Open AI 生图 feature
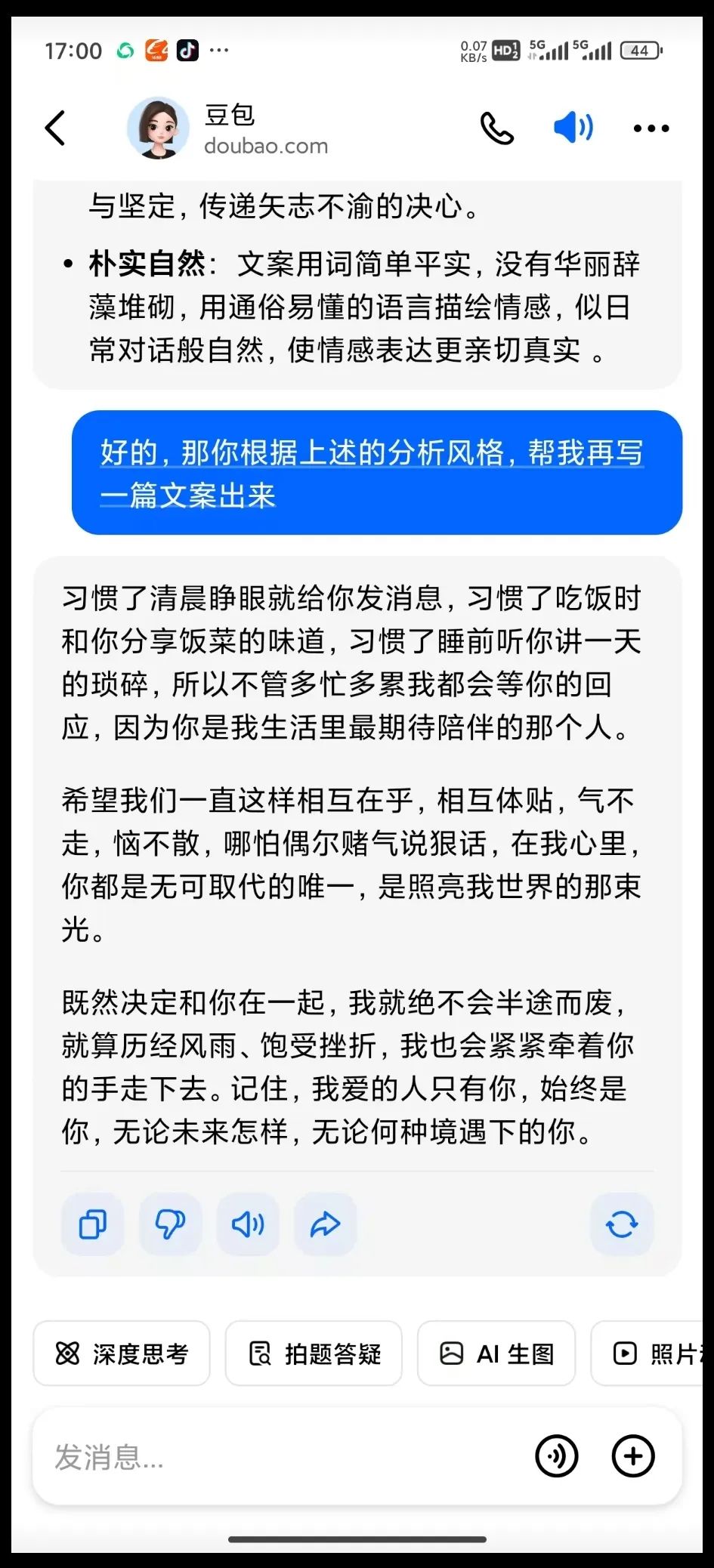Image resolution: width=714 pixels, height=1568 pixels. point(496,1353)
